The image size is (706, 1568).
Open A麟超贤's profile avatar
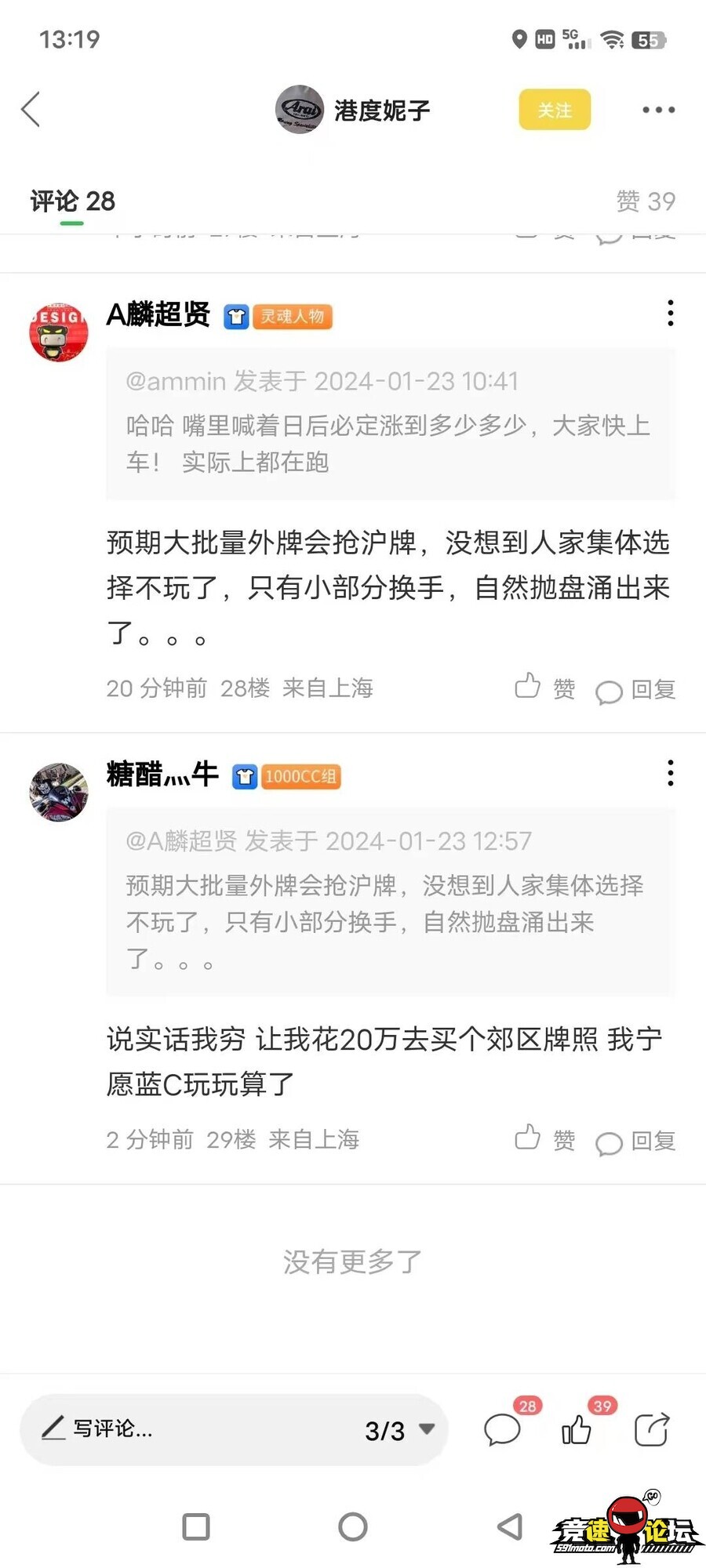59,332
